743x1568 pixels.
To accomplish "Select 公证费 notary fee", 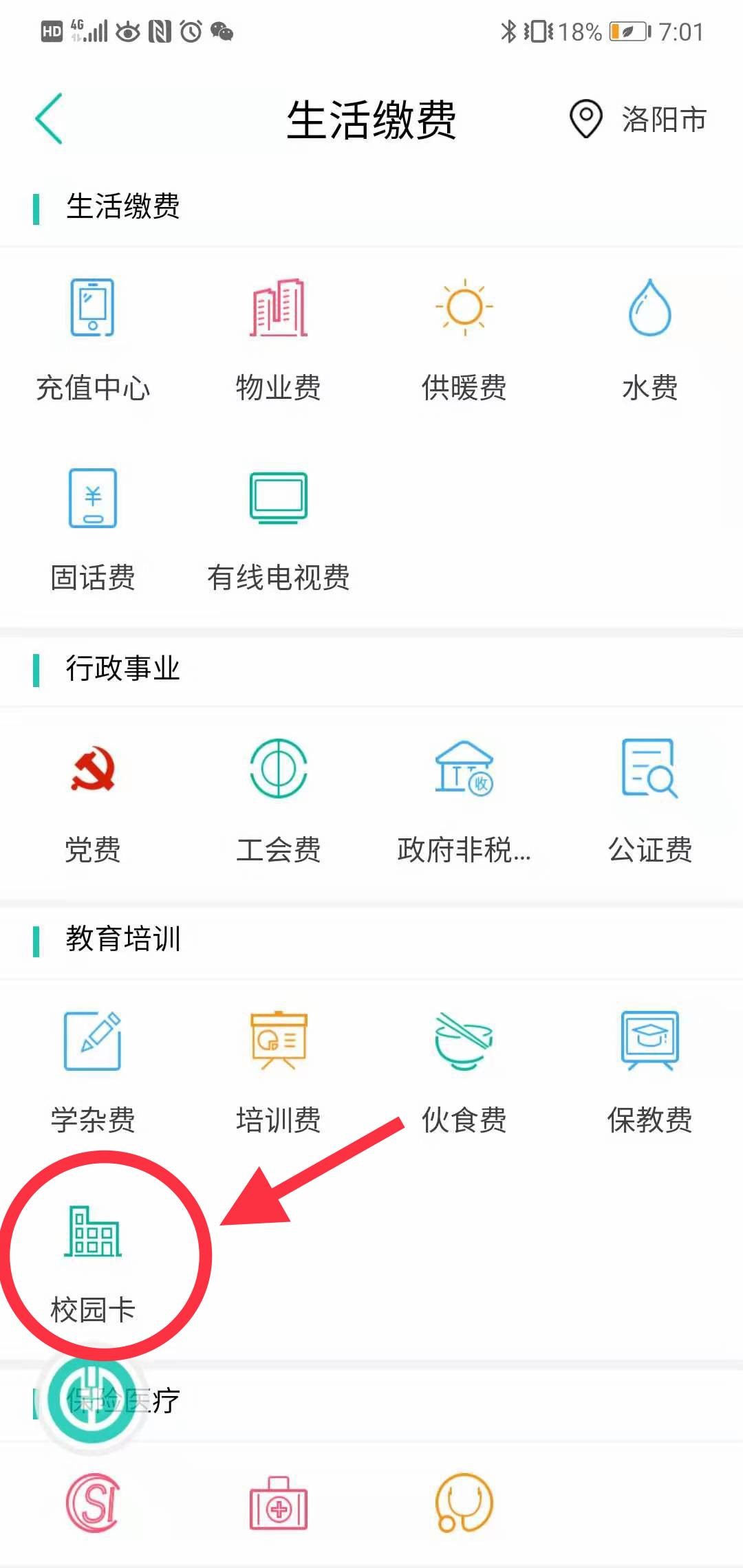I will point(649,799).
